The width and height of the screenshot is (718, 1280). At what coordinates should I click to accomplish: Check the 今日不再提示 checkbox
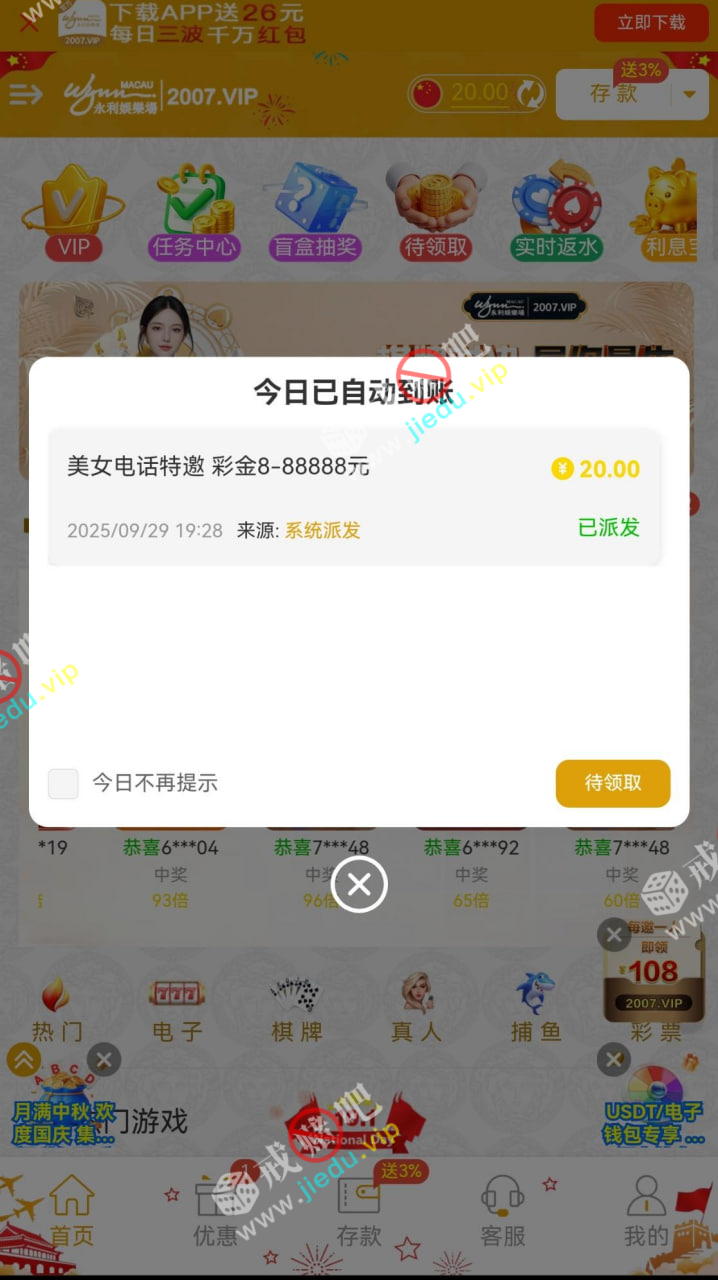63,783
